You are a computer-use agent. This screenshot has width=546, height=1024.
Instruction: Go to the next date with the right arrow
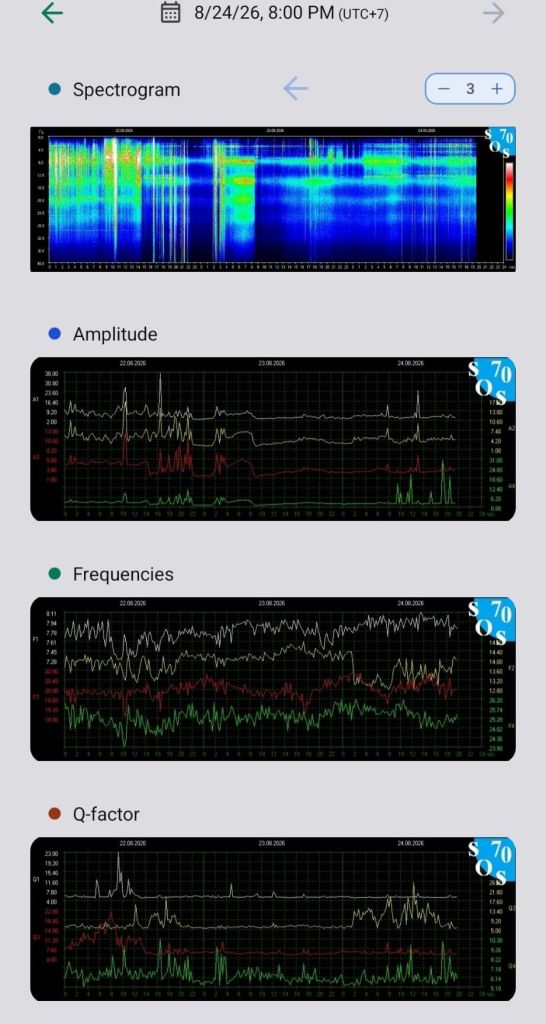(494, 12)
